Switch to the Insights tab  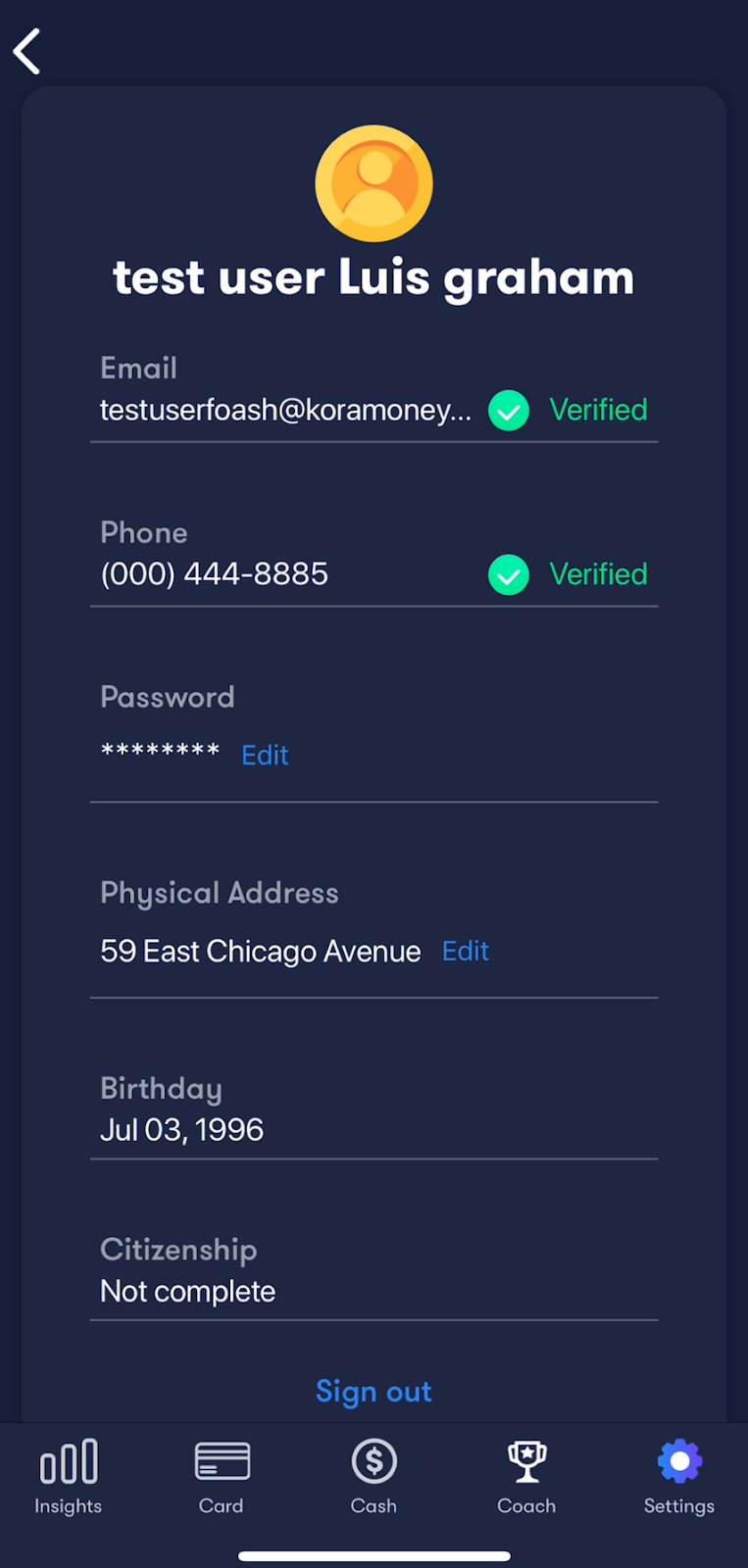tap(69, 1478)
